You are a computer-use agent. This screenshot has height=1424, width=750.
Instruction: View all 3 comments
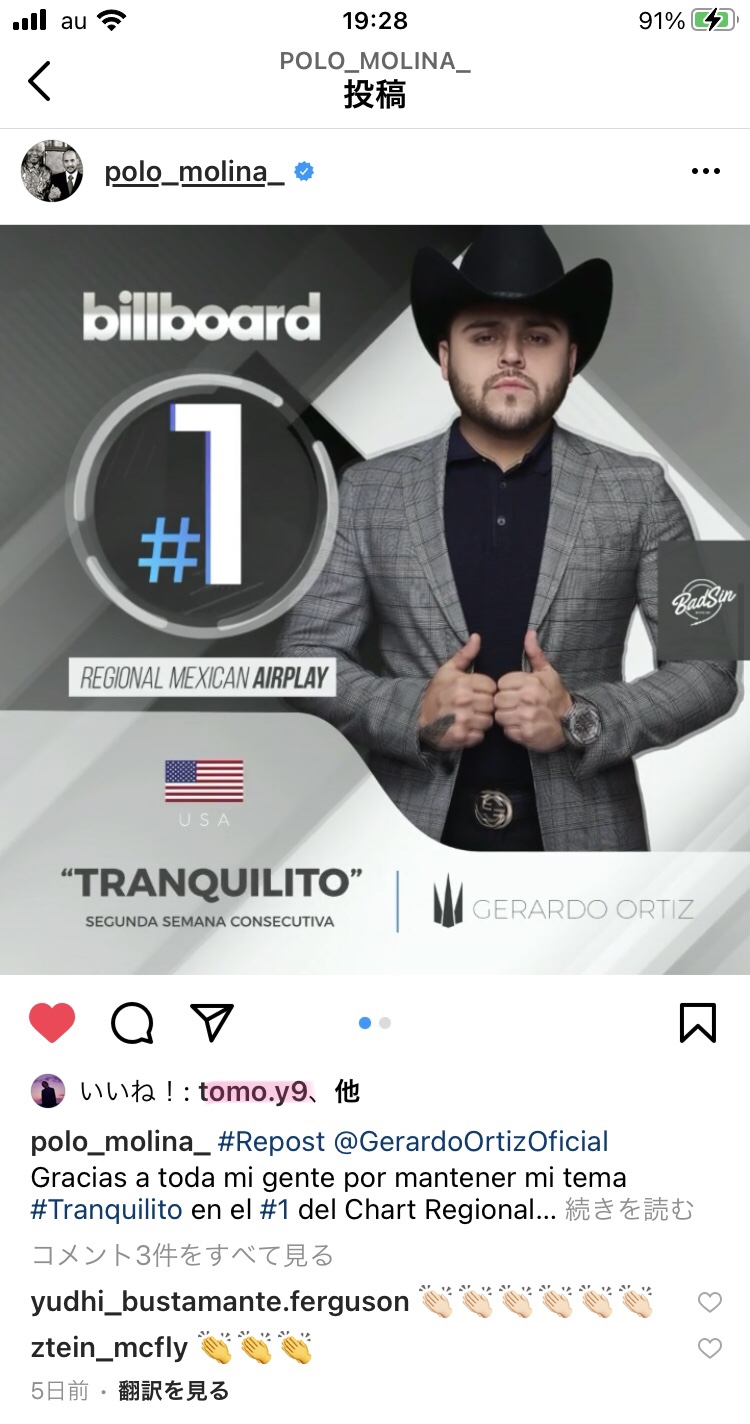click(x=182, y=1254)
